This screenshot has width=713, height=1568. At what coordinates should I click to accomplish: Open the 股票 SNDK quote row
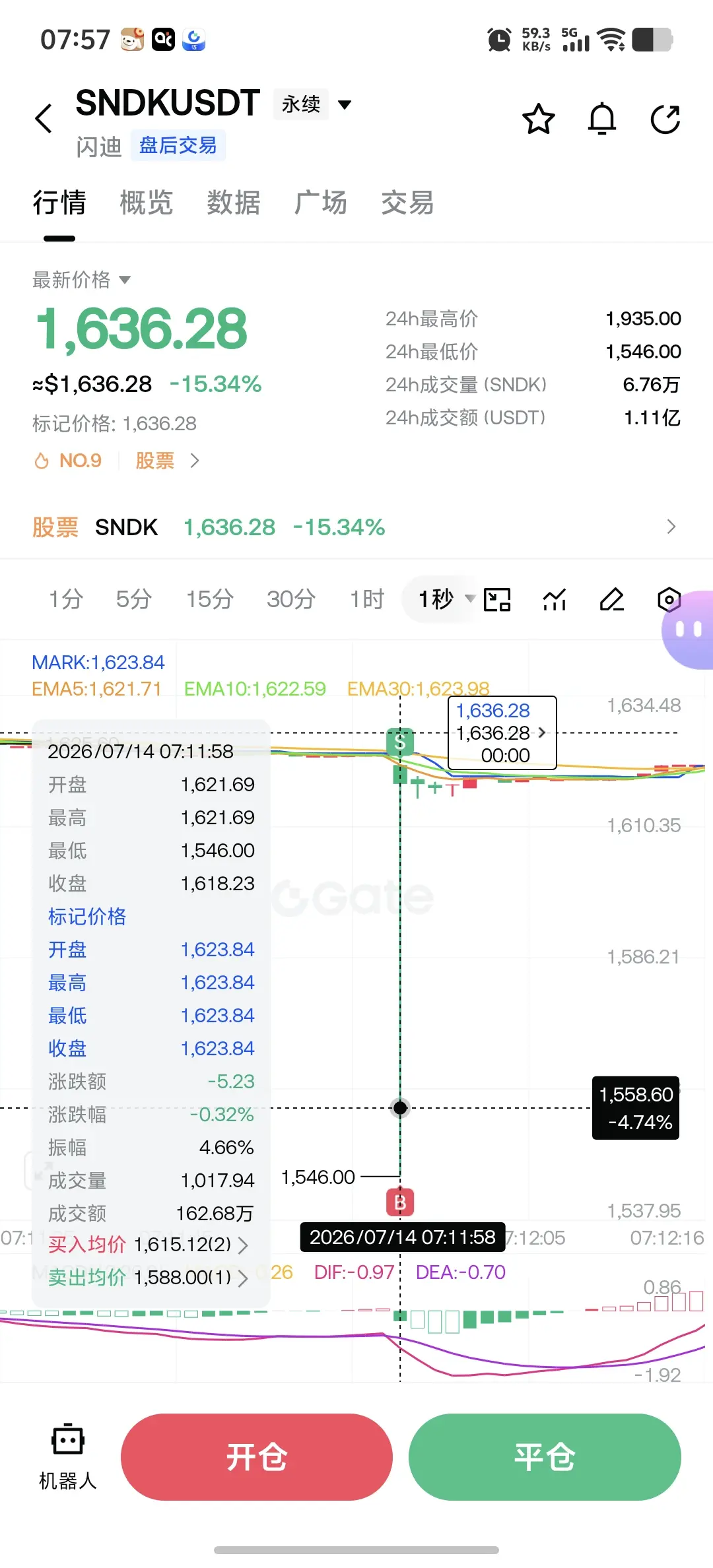point(356,527)
